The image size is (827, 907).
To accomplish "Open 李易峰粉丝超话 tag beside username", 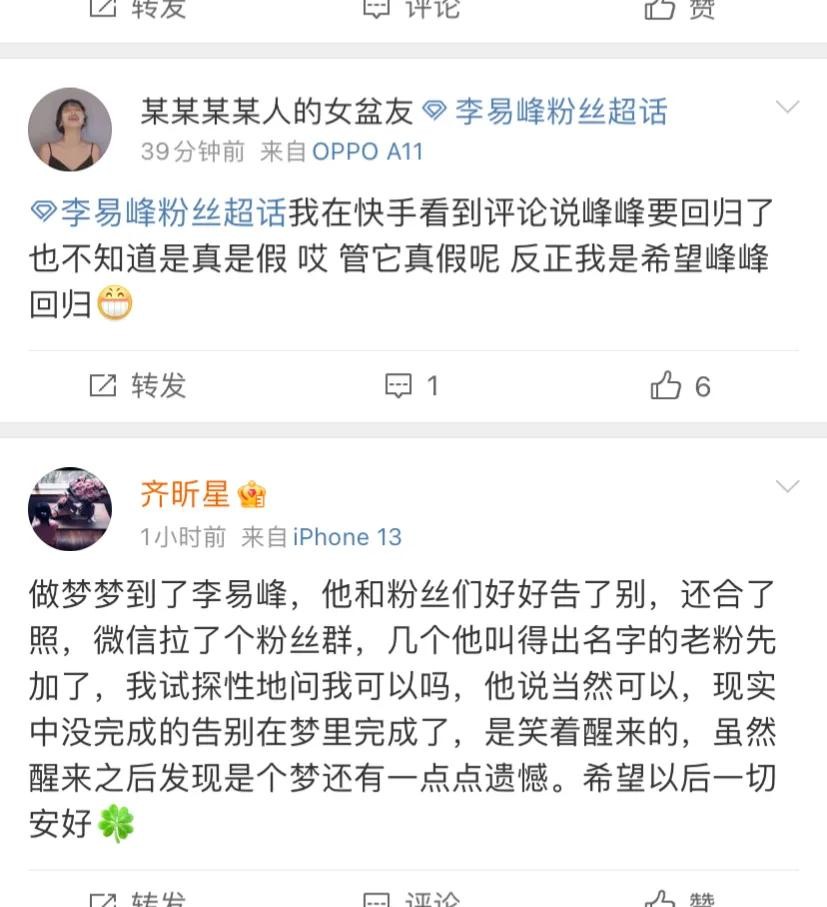I will [548, 111].
